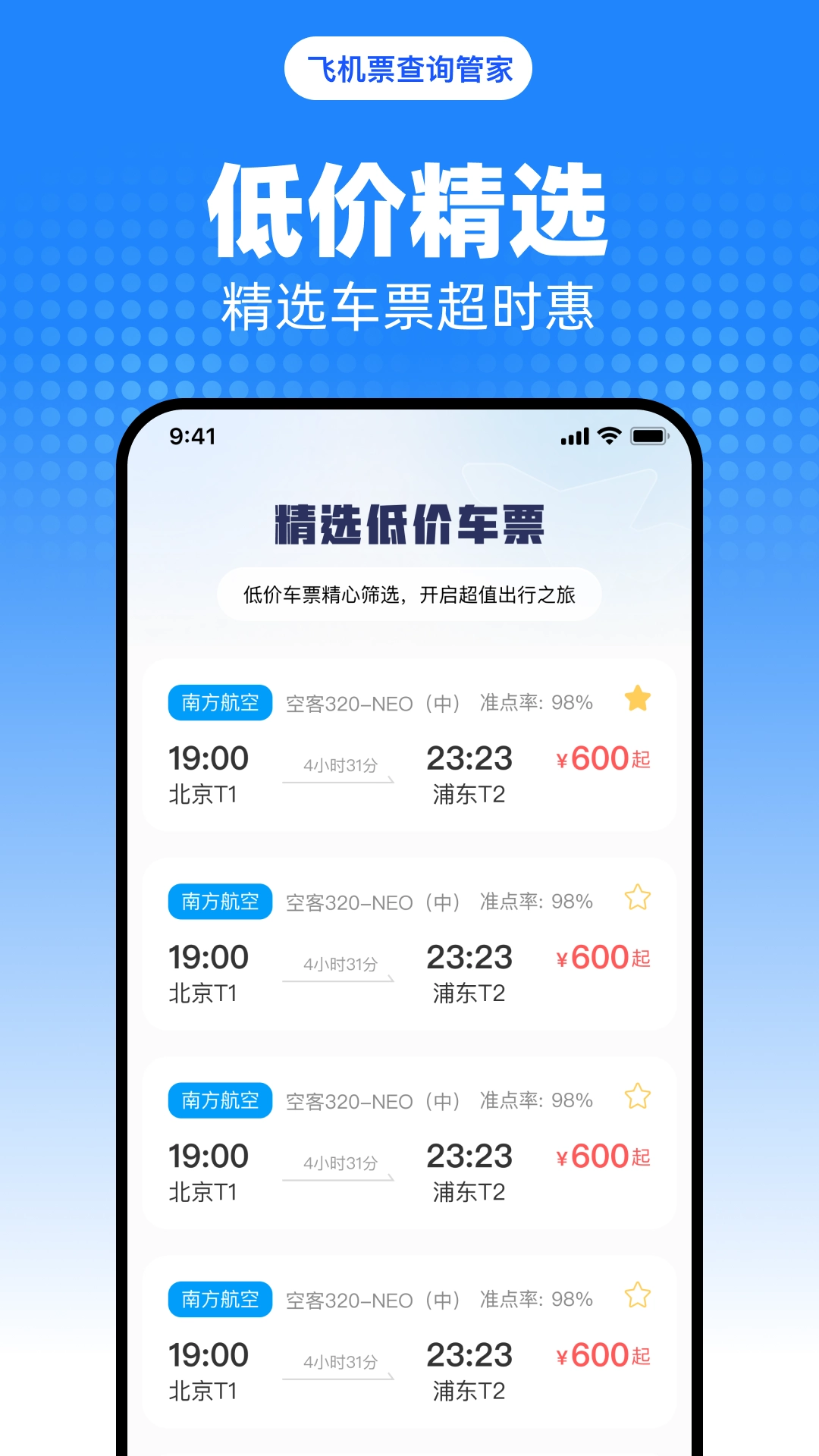Select the 南方航空 badge on the second flight
Image resolution: width=819 pixels, height=1456 pixels.
coord(219,902)
